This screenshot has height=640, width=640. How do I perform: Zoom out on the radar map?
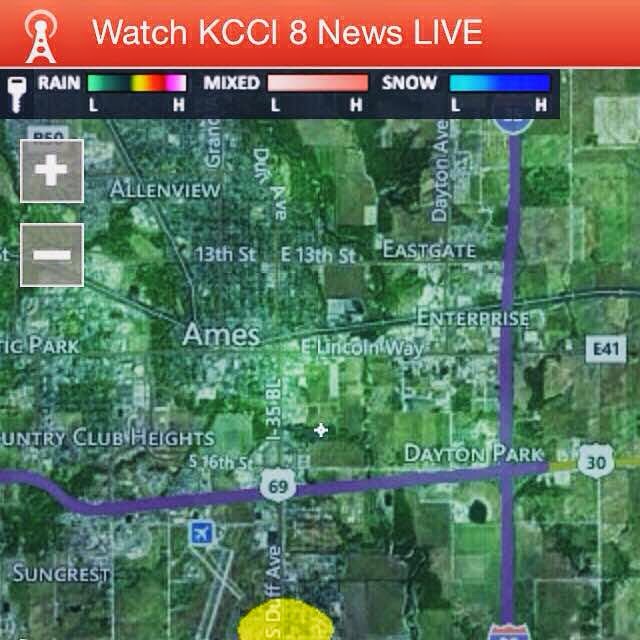pyautogui.click(x=52, y=254)
